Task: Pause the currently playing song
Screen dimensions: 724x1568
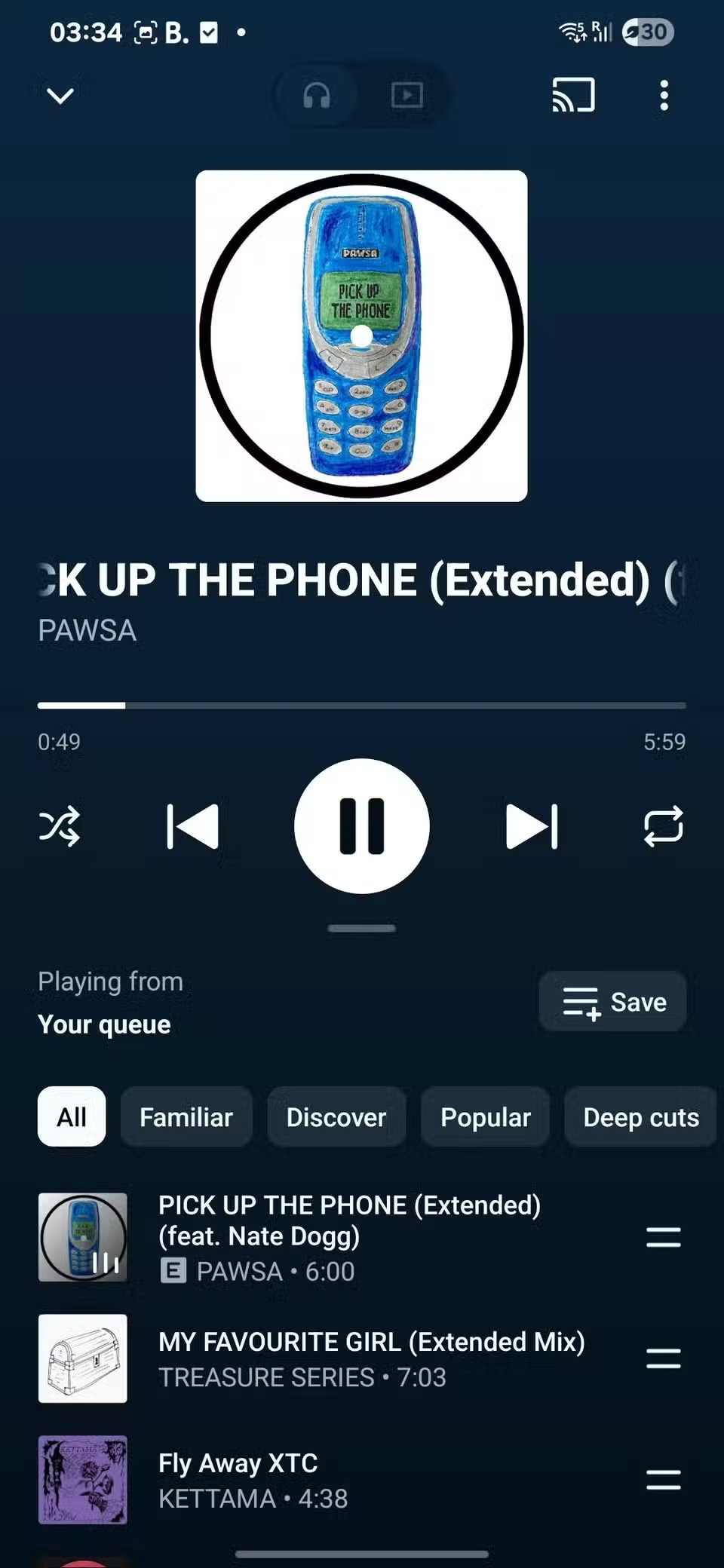Action: click(x=361, y=826)
